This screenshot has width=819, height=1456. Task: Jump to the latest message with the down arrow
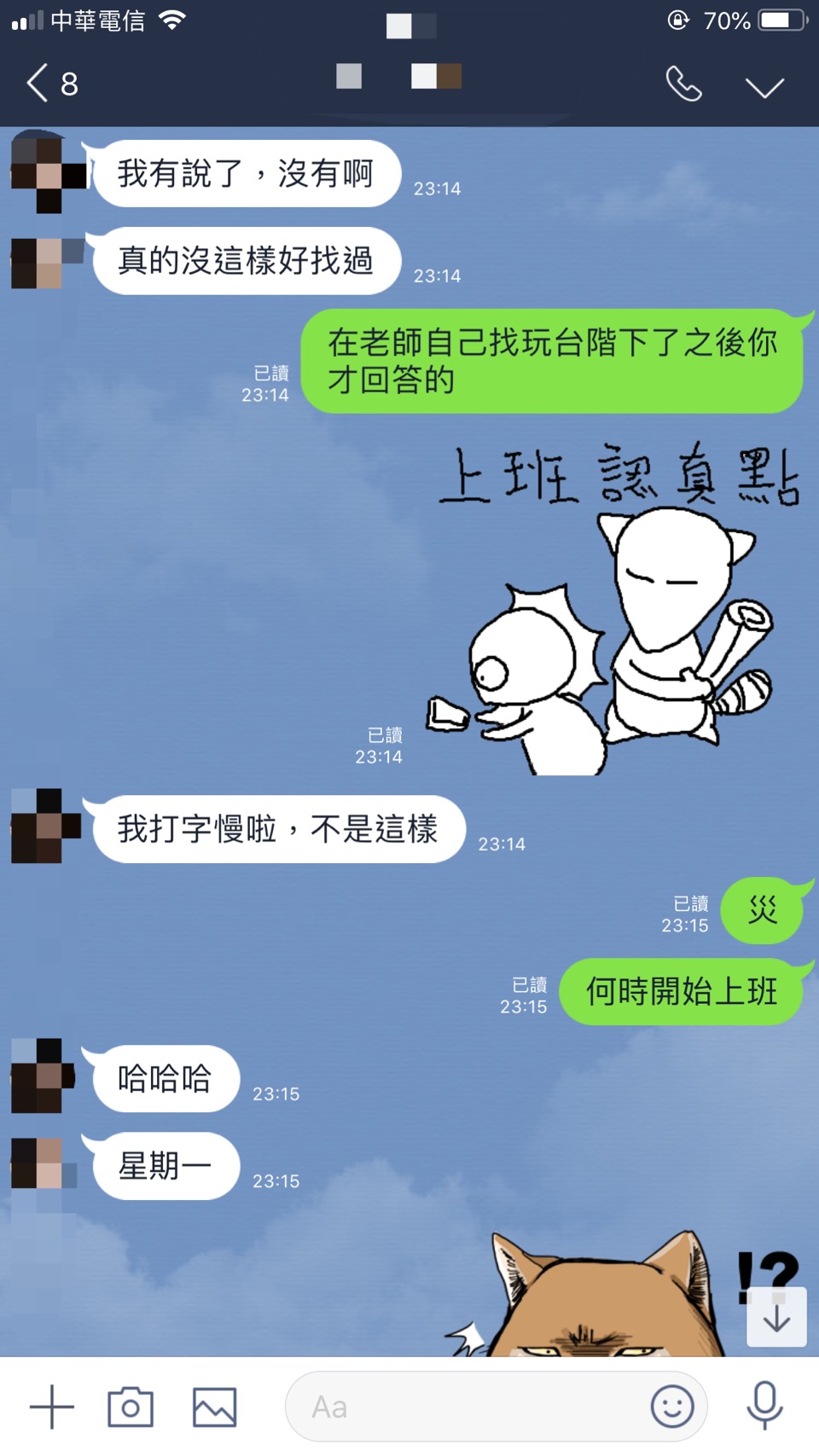776,1318
